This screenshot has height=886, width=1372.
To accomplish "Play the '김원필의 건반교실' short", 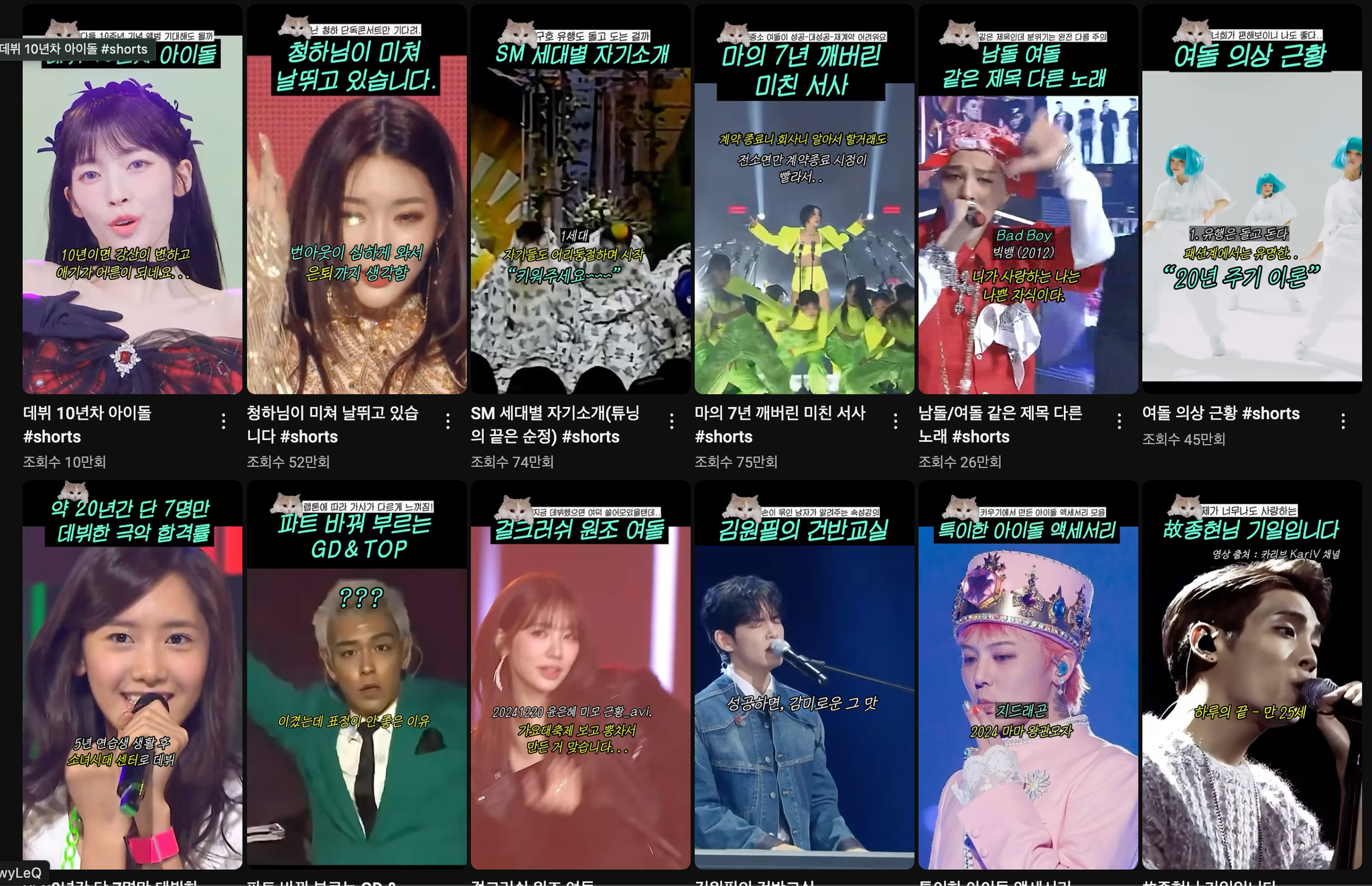I will click(x=804, y=676).
